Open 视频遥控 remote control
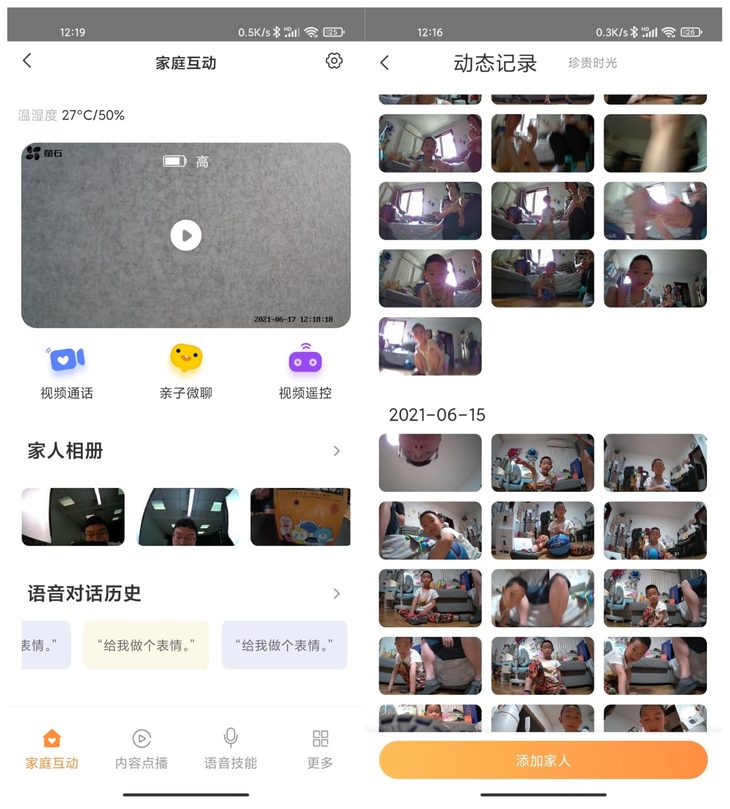The height and width of the screenshot is (809, 730). 305,370
